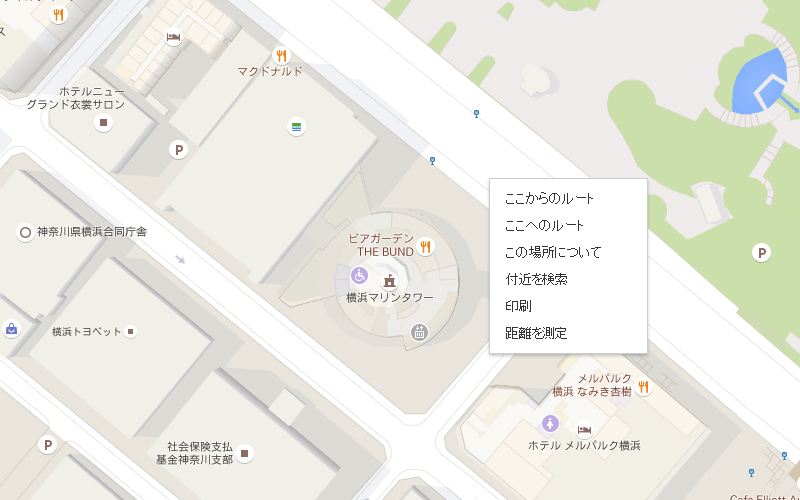Choose この場所について option
Image resolution: width=800 pixels, height=500 pixels.
(552, 252)
